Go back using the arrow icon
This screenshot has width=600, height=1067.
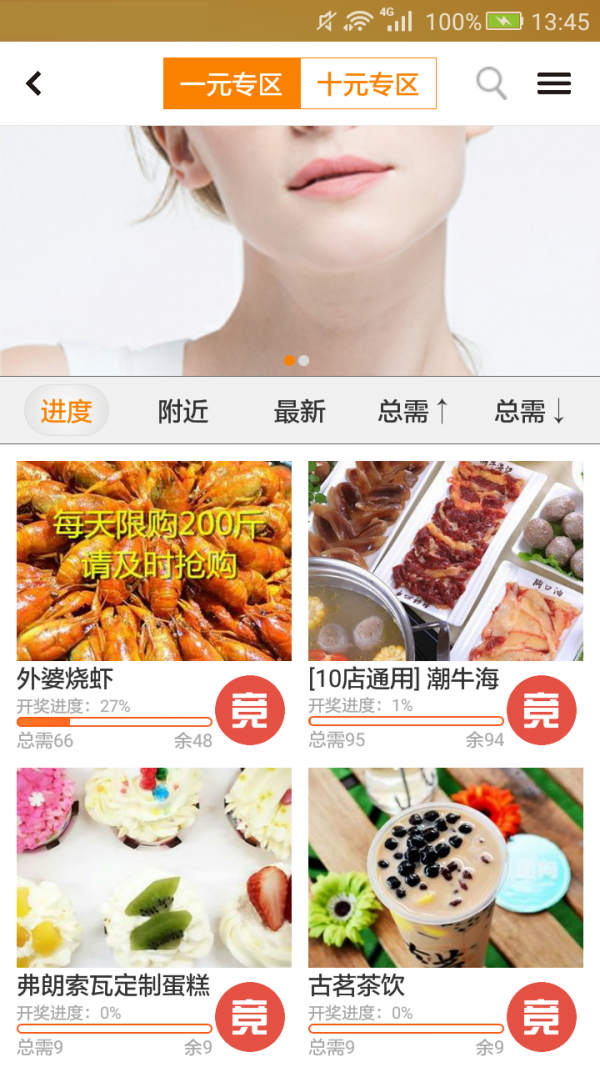pos(34,83)
